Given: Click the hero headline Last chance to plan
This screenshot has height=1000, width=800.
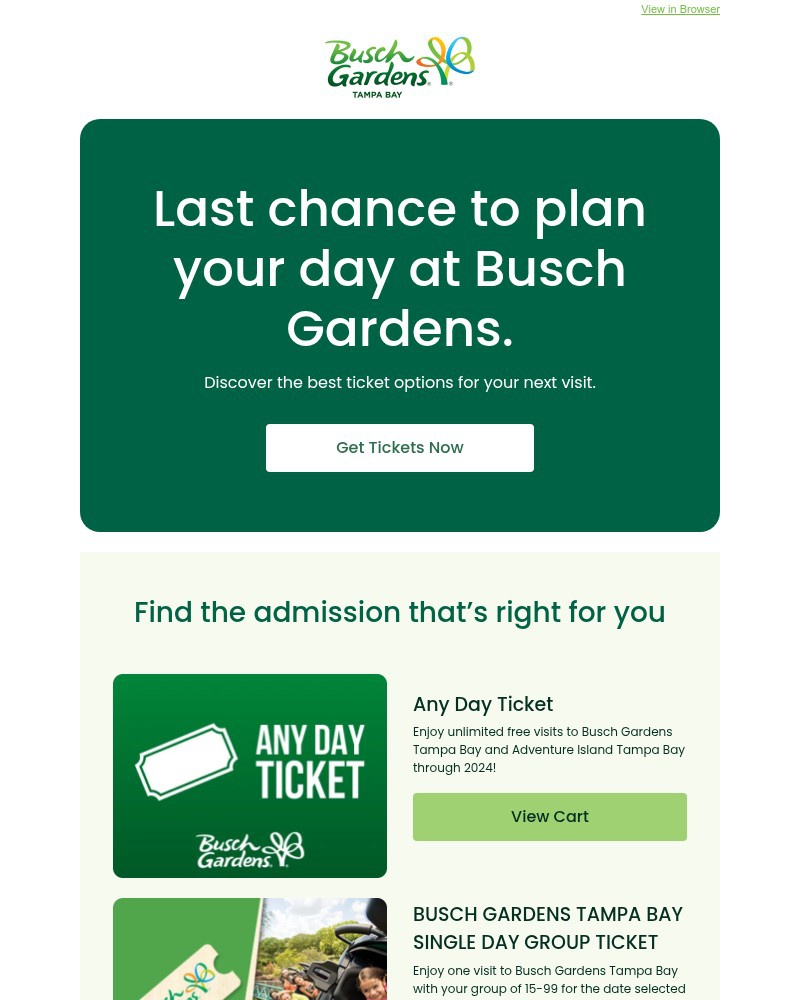Looking at the screenshot, I should pyautogui.click(x=399, y=268).
